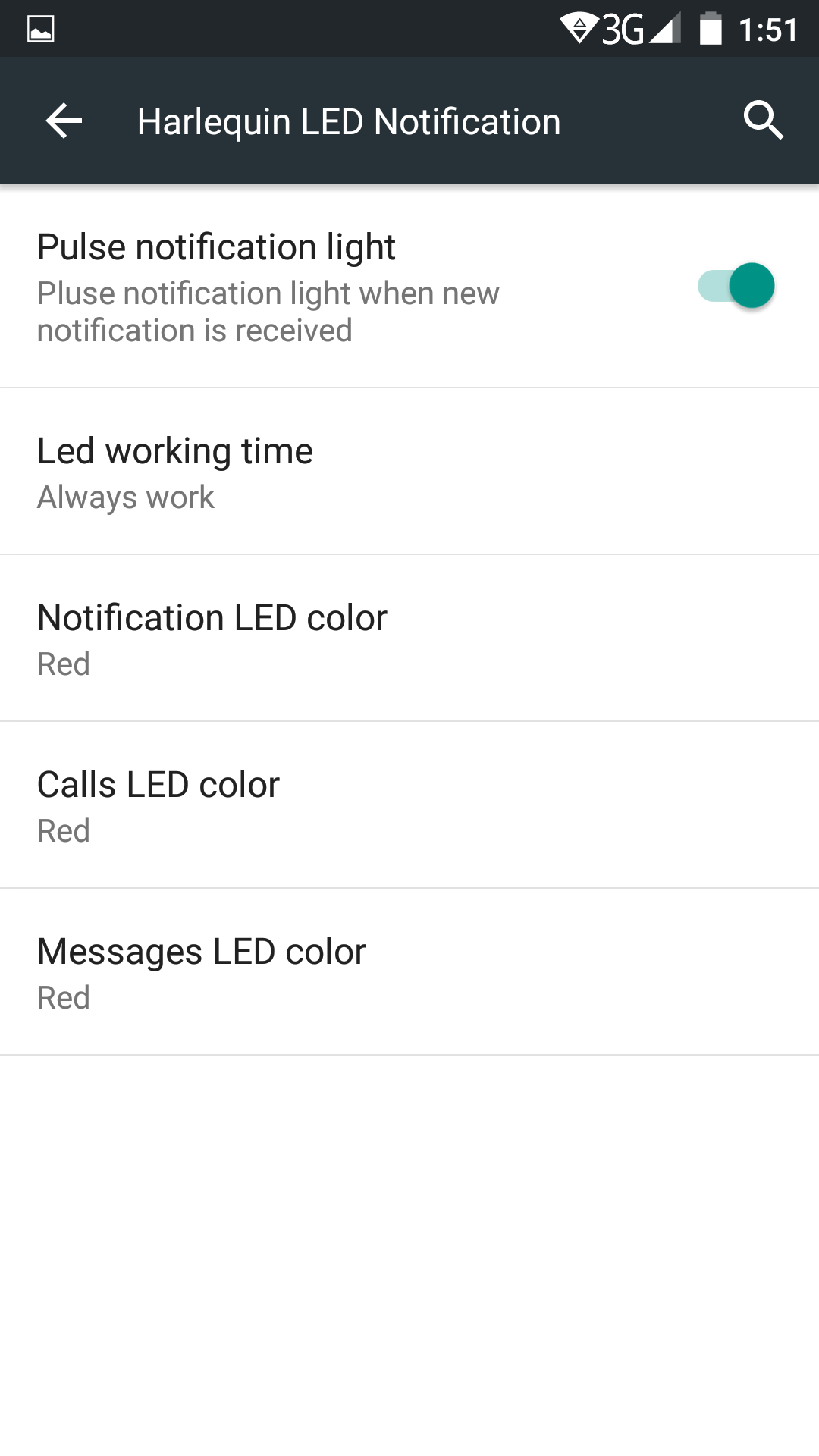Open search in settings
This screenshot has width=819, height=1456.
tap(762, 121)
